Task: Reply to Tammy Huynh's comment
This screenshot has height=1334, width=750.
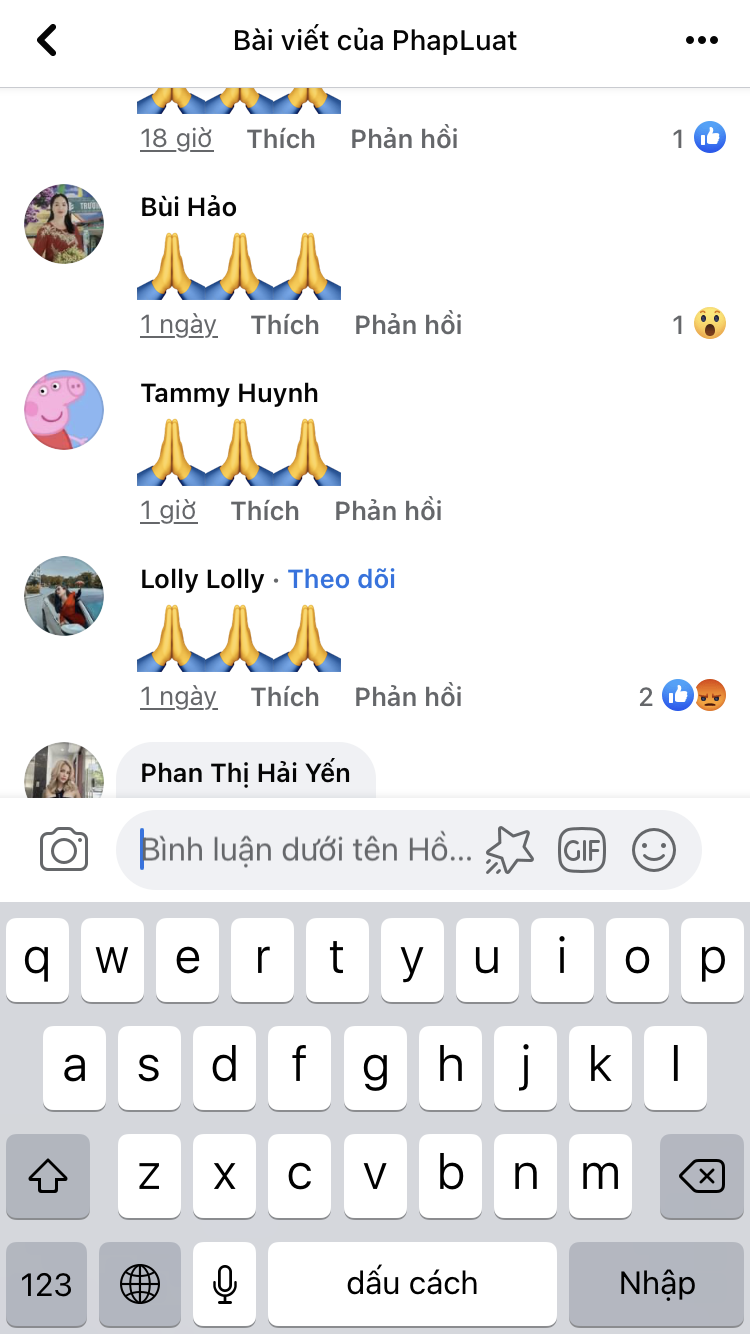Action: click(388, 511)
